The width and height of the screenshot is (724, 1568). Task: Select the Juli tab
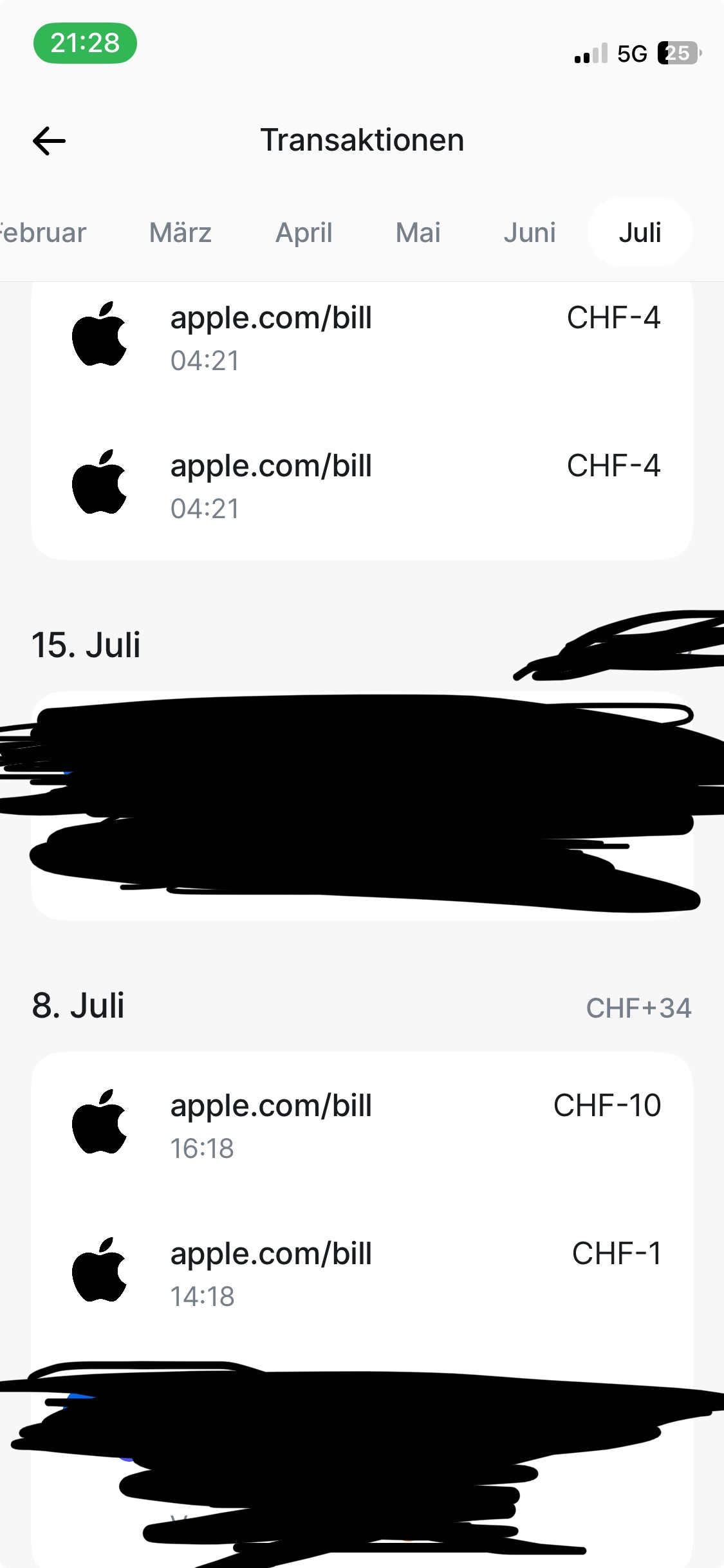[640, 232]
